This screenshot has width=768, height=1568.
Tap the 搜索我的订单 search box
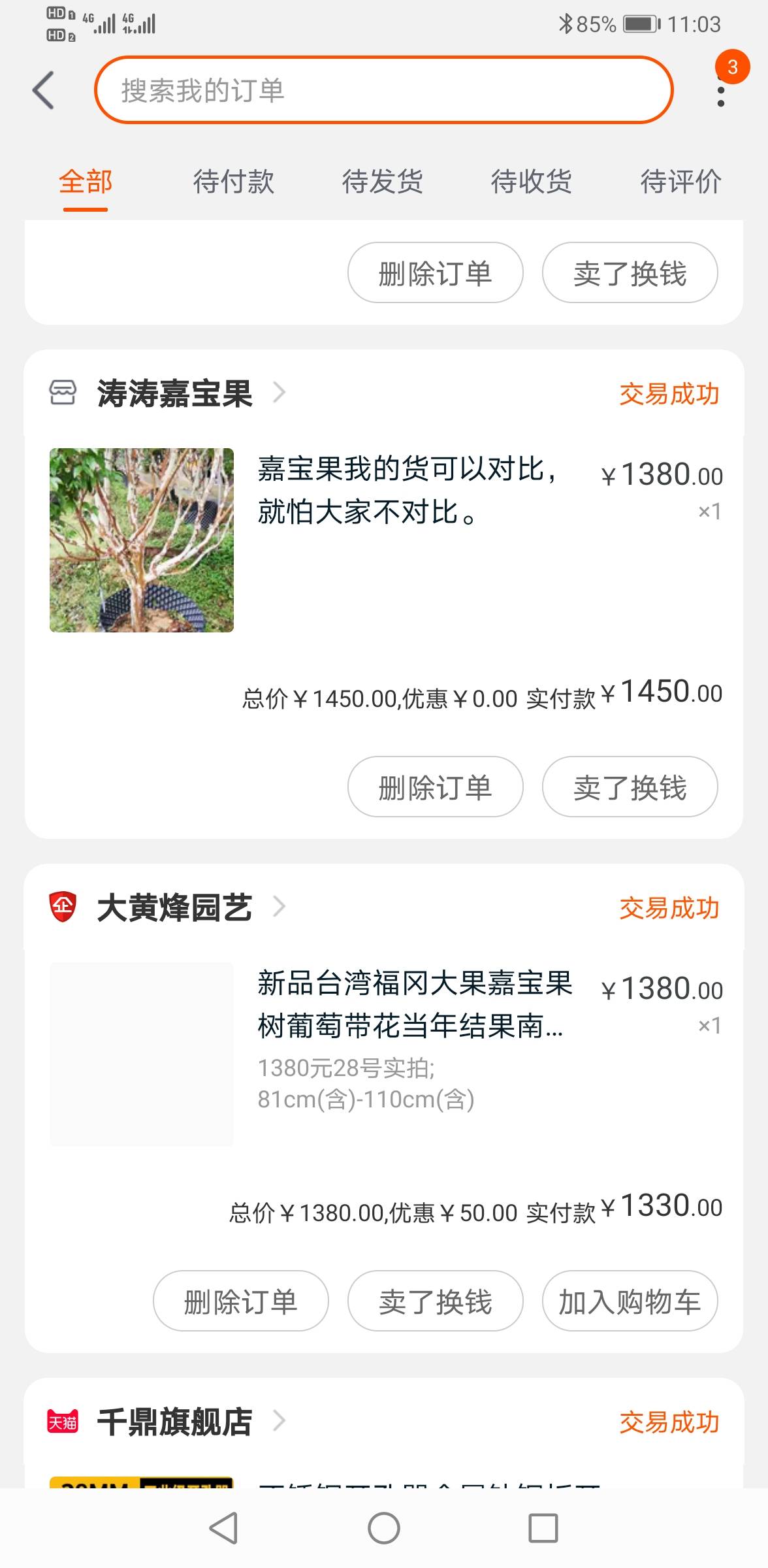(x=384, y=90)
